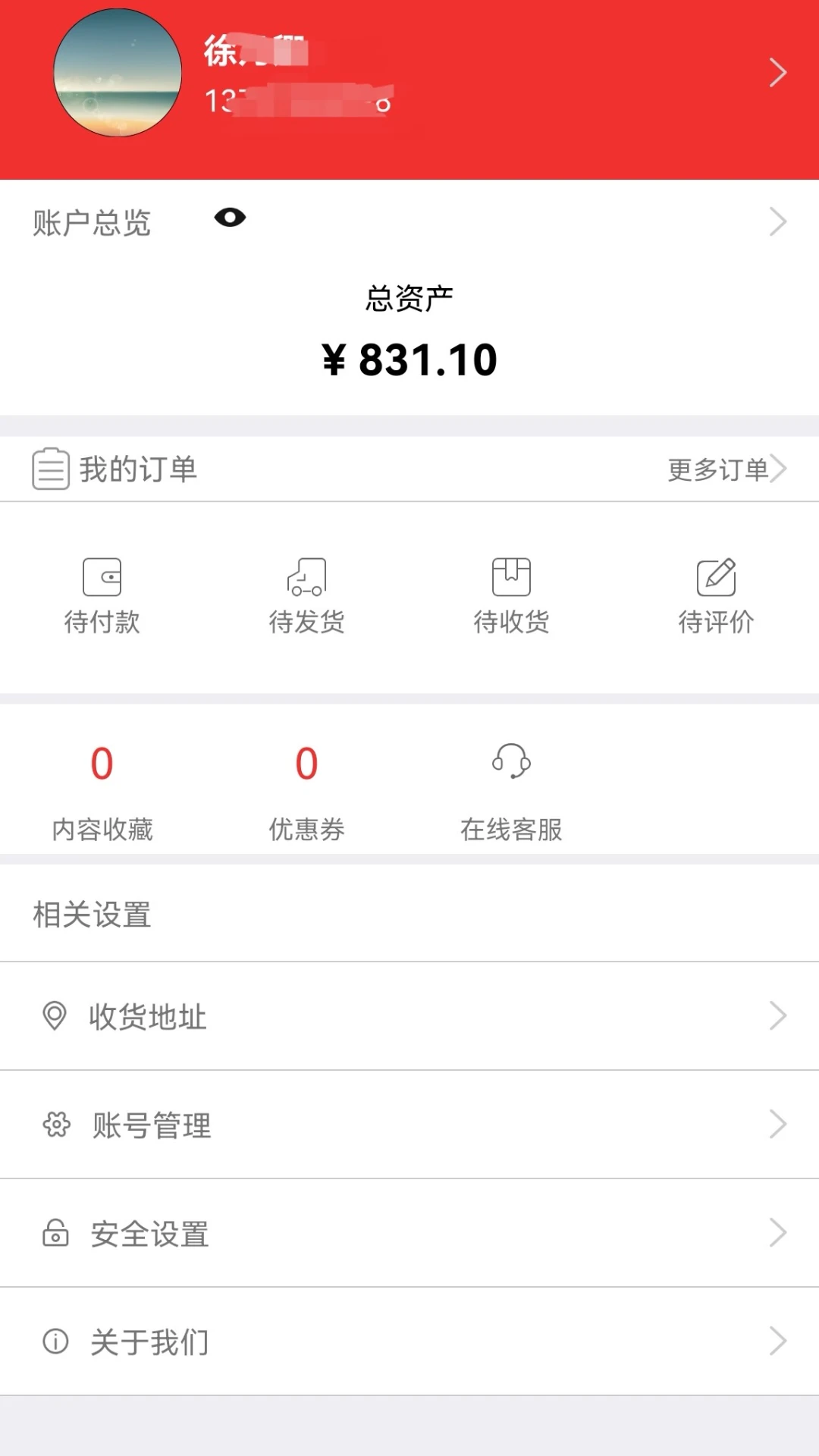Expand the profile detail arrow at top right
The image size is (819, 1456).
pos(778,72)
